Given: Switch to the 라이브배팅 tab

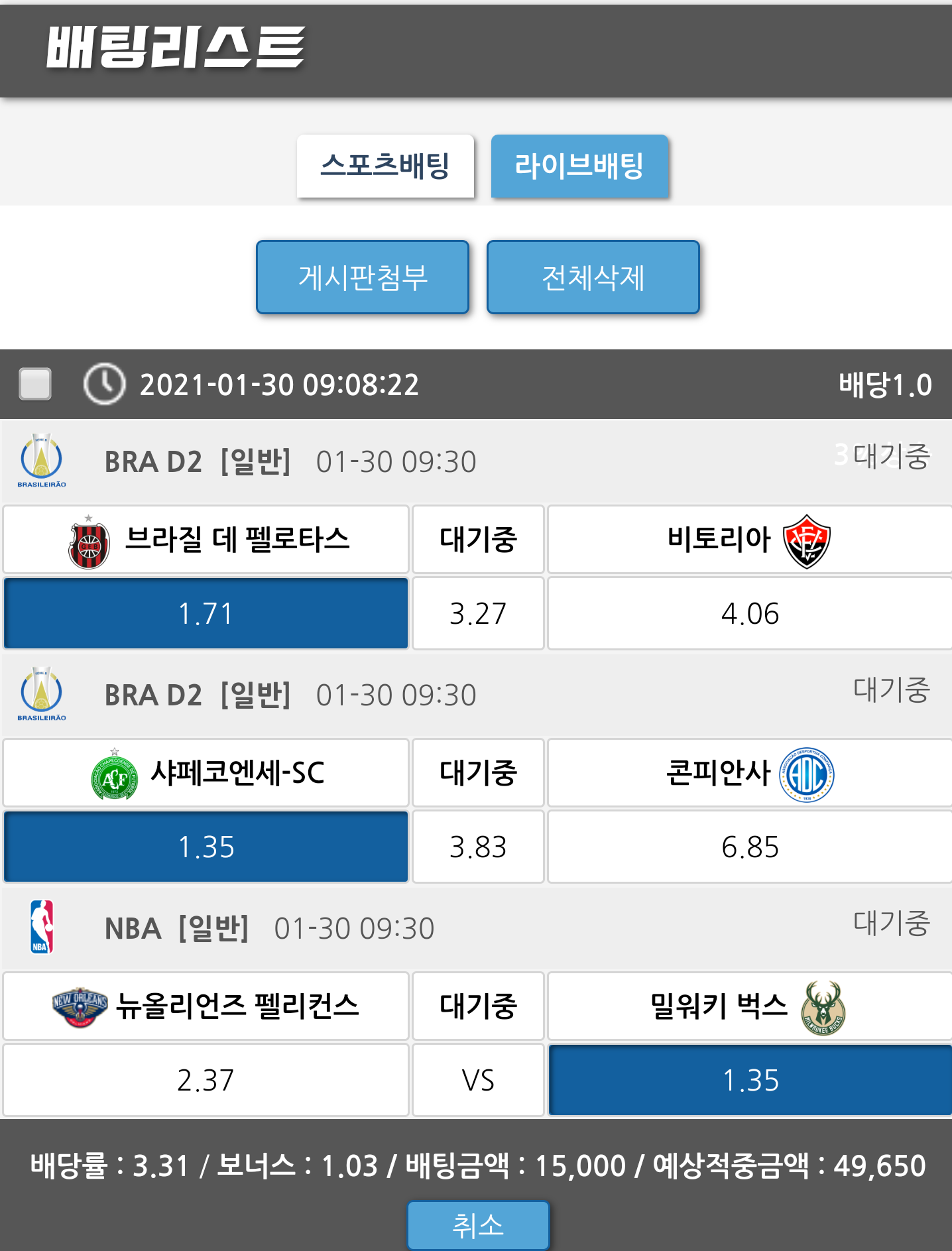Looking at the screenshot, I should [579, 166].
